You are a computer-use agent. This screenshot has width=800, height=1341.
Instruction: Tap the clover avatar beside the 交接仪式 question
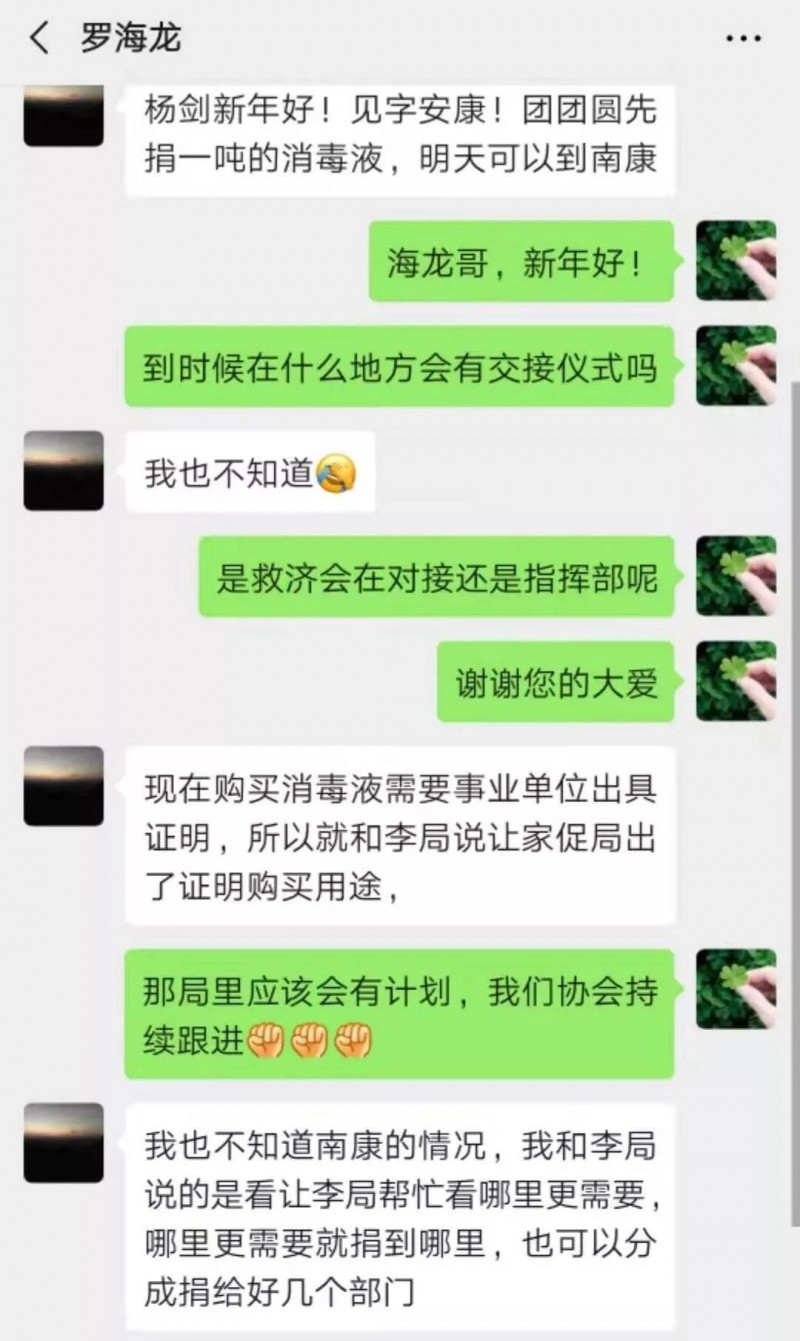735,368
